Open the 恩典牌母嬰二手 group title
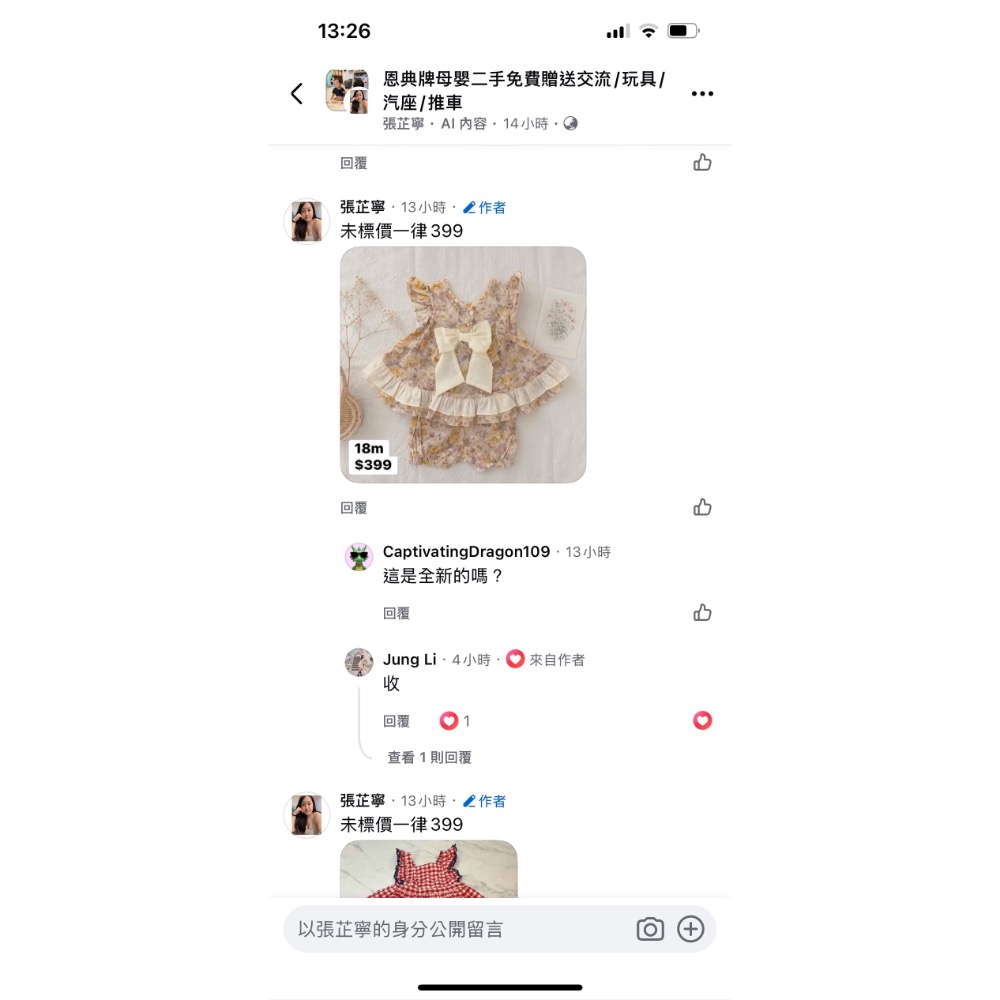Image resolution: width=1000 pixels, height=1000 pixels. (524, 91)
